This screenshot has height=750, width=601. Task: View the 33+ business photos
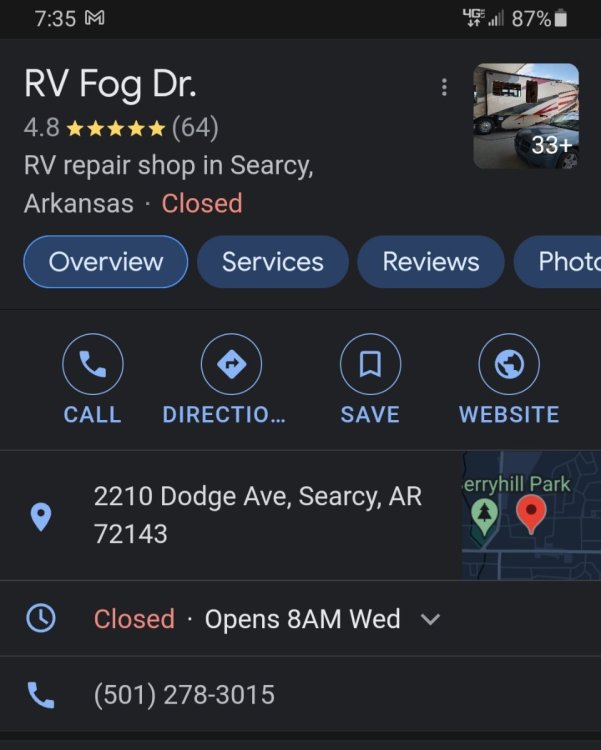tap(525, 116)
